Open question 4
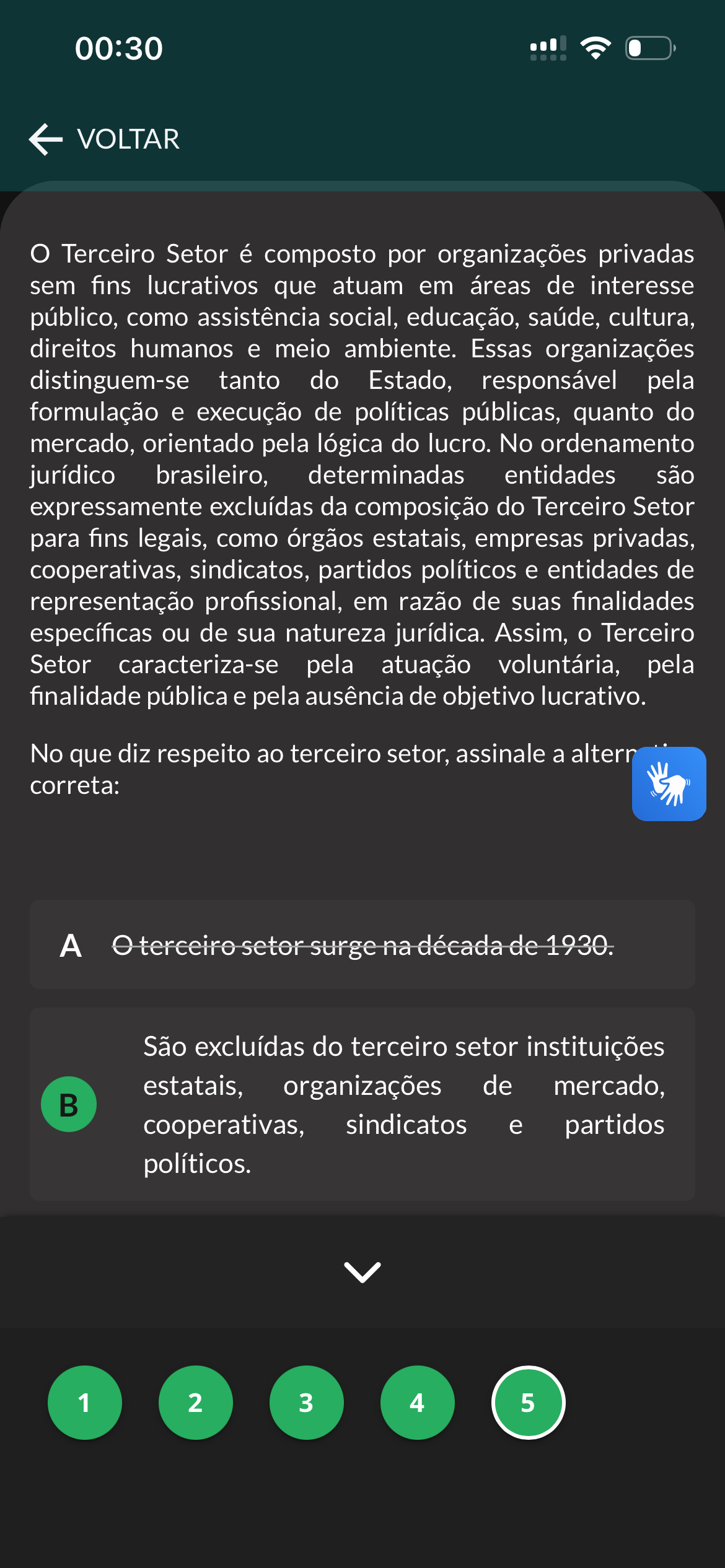 pyautogui.click(x=418, y=1403)
